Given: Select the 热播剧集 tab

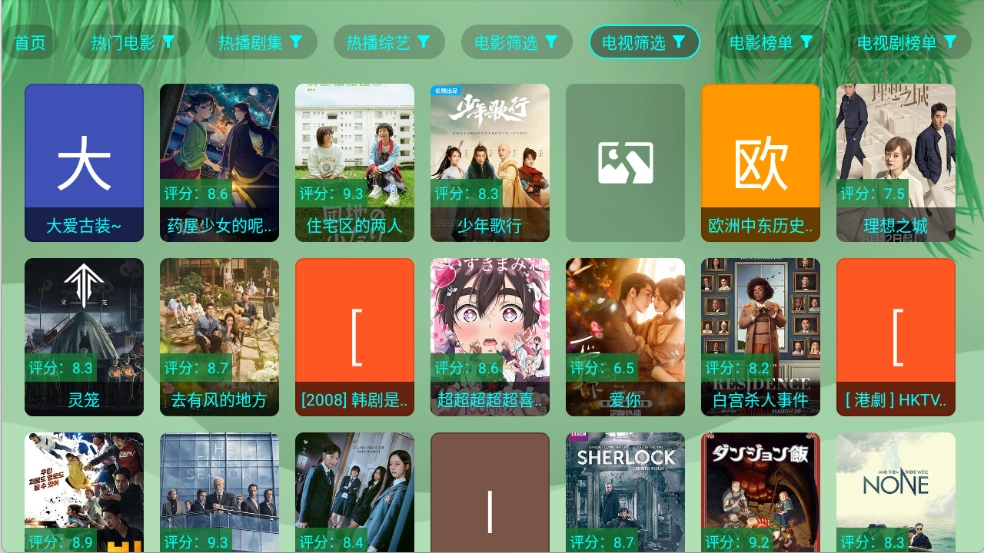Looking at the screenshot, I should [261, 42].
